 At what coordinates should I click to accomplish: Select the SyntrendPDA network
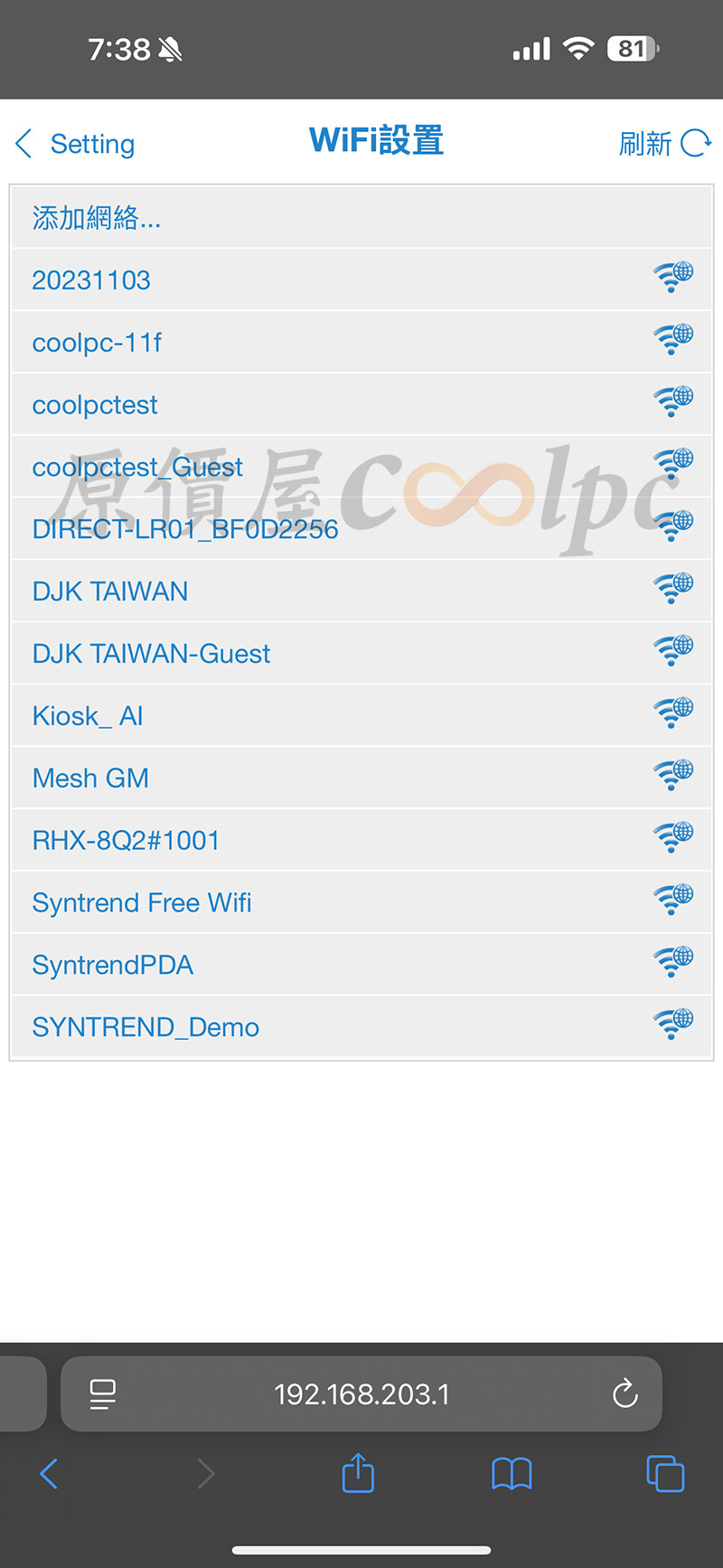click(x=113, y=965)
